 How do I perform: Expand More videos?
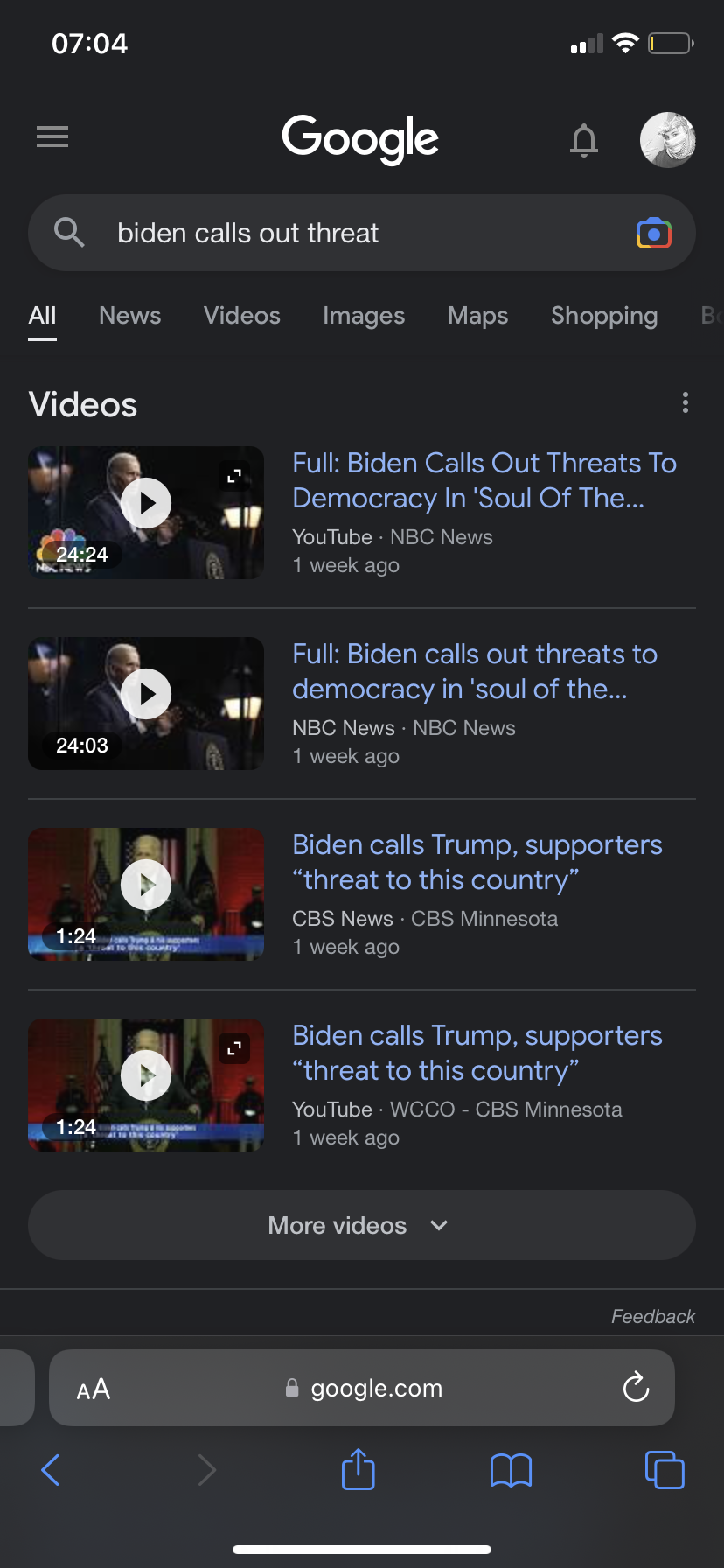[x=361, y=1225]
